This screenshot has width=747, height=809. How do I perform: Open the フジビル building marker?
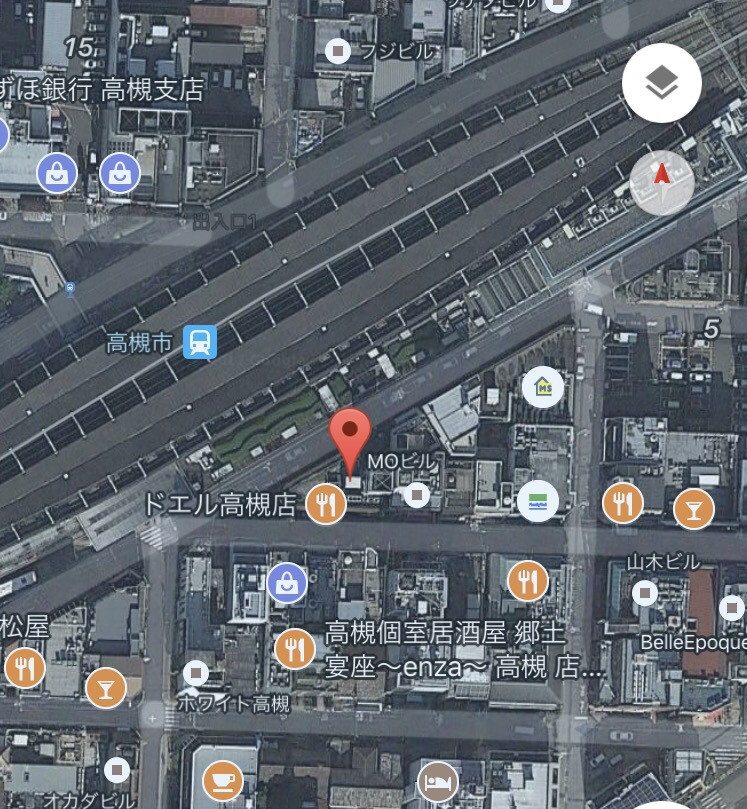[339, 51]
